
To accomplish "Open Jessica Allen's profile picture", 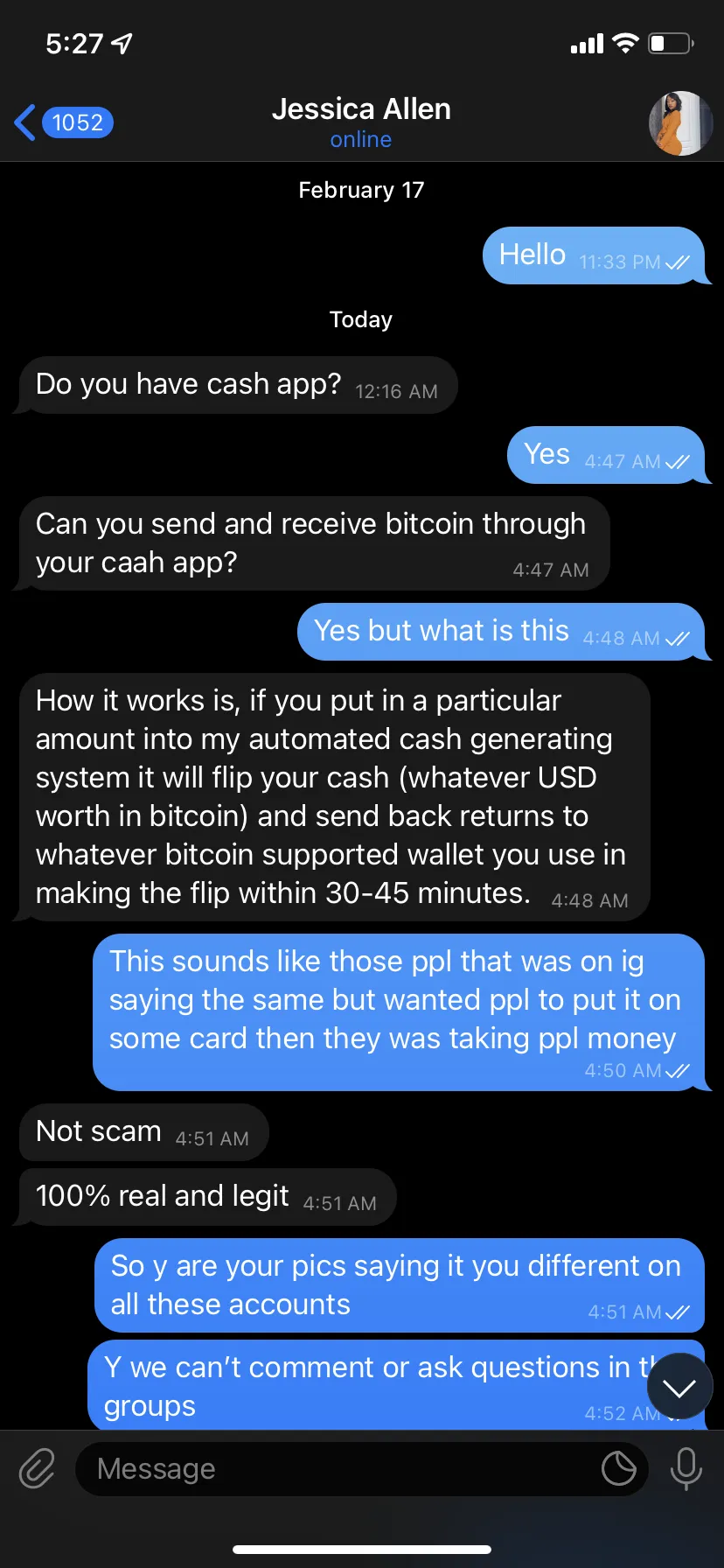I will coord(680,123).
